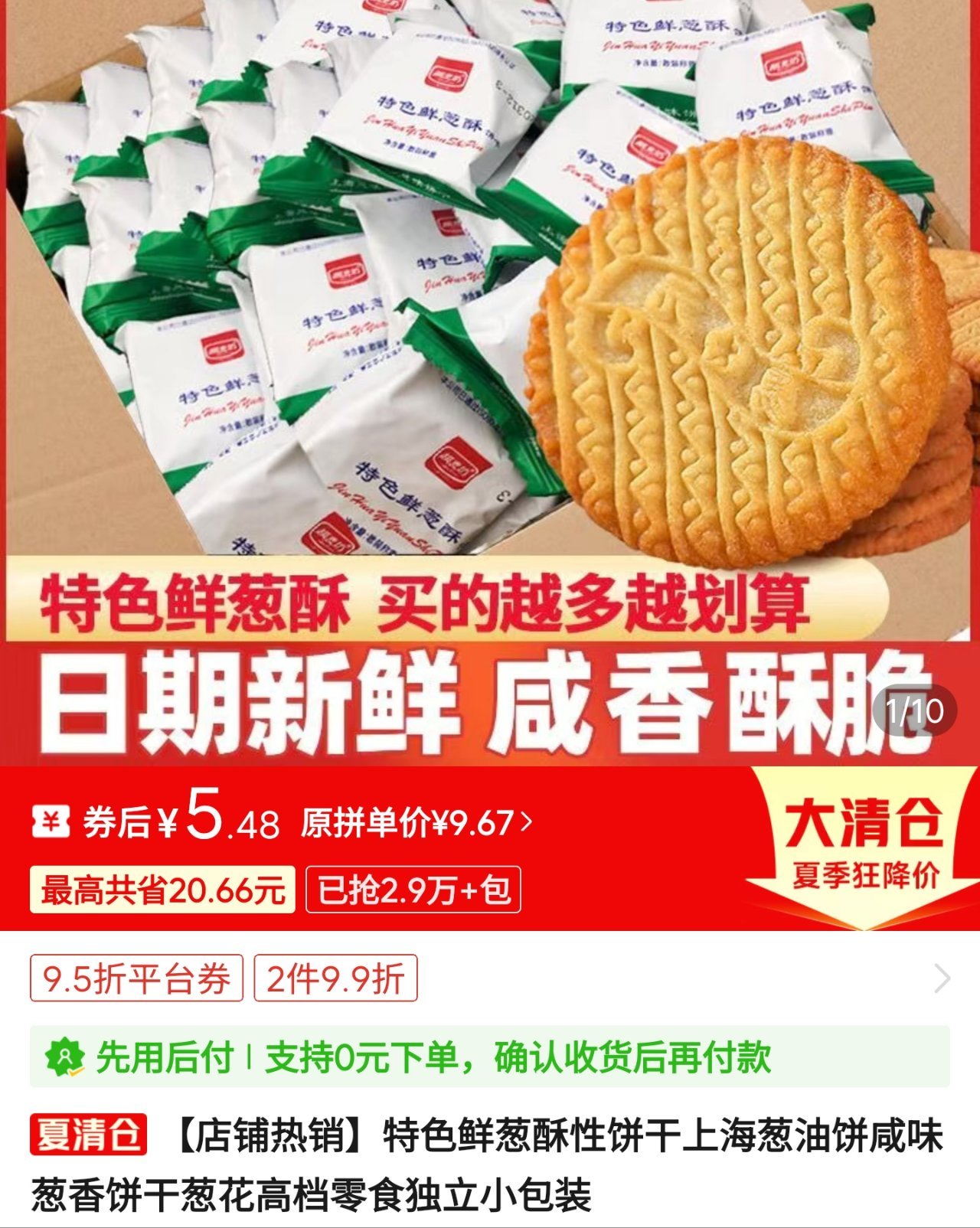Viewport: 980px width, 1228px height.
Task: Tap the 最高共省20.66元 savings tag
Action: pyautogui.click(x=162, y=890)
